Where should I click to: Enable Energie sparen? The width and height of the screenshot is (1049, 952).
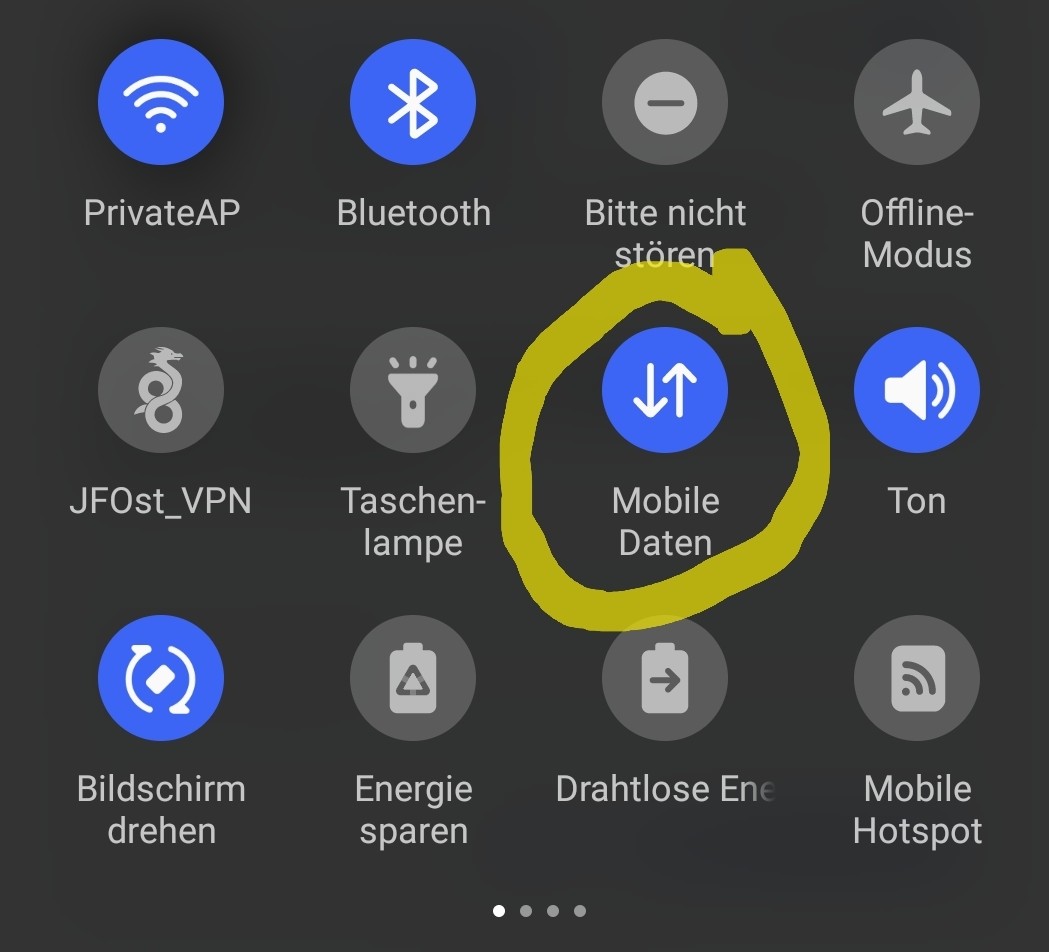(x=413, y=678)
